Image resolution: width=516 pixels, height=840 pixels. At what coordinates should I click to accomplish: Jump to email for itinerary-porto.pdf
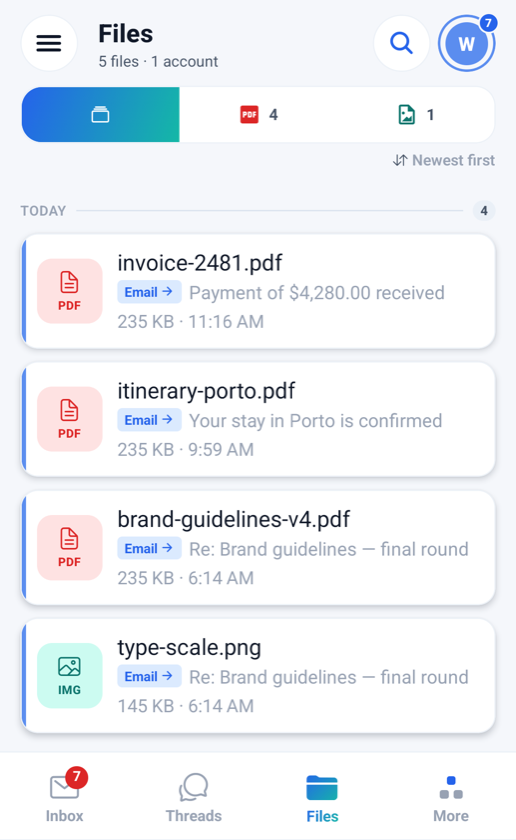pyautogui.click(x=149, y=420)
